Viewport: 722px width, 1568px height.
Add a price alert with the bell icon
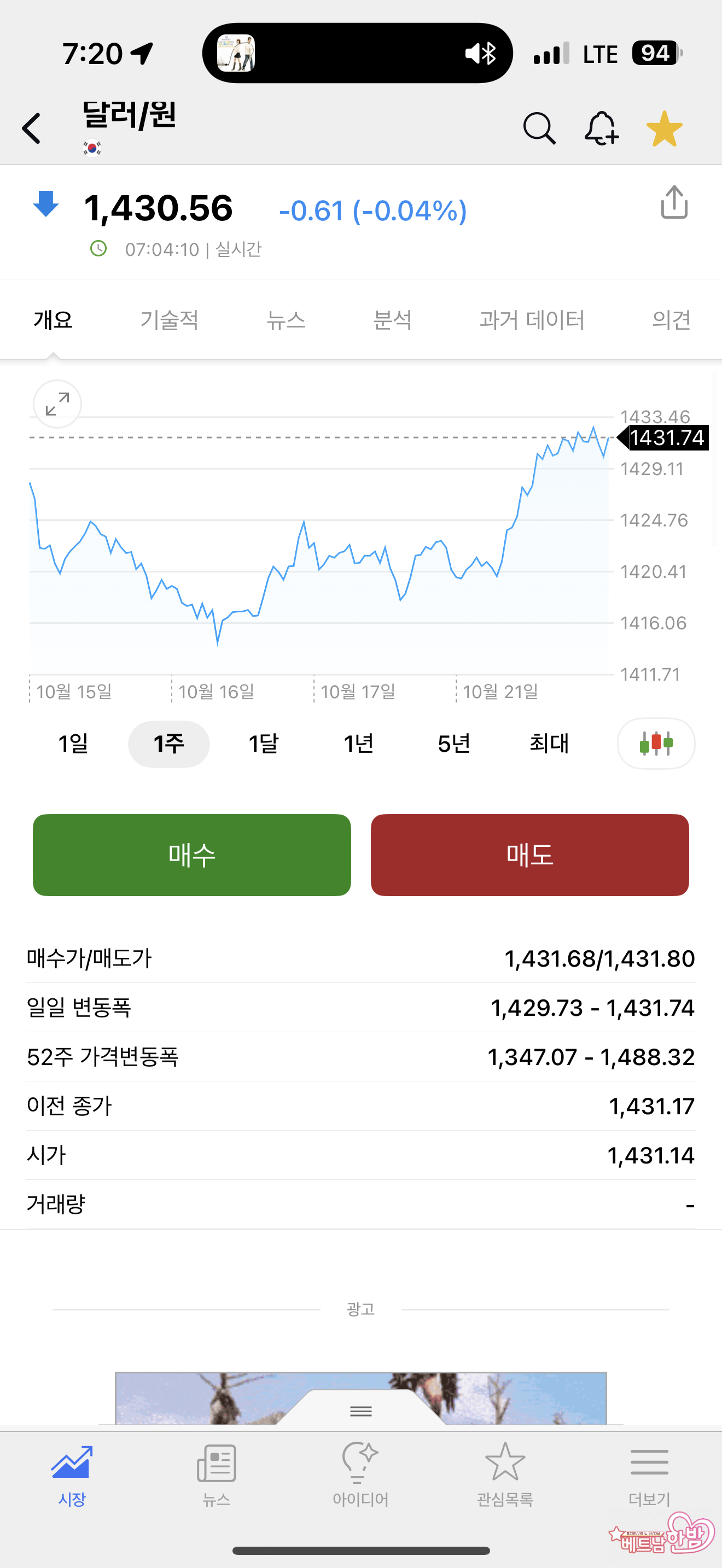click(602, 128)
